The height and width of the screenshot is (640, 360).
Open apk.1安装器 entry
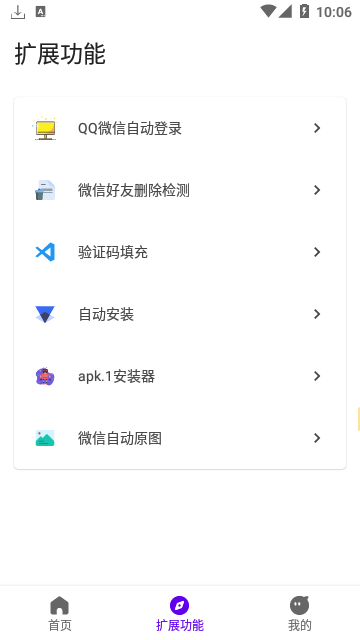coord(180,376)
